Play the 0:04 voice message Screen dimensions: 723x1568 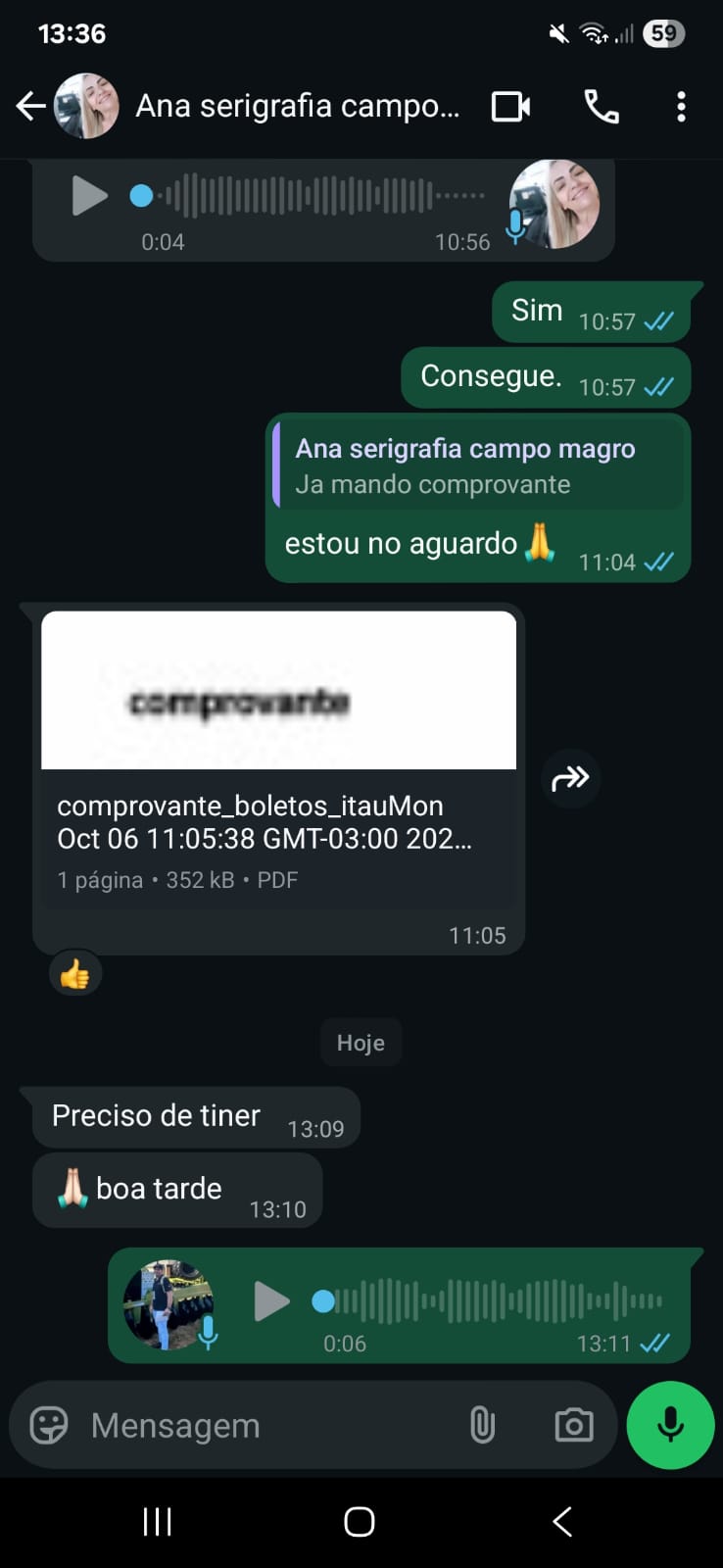tap(89, 196)
